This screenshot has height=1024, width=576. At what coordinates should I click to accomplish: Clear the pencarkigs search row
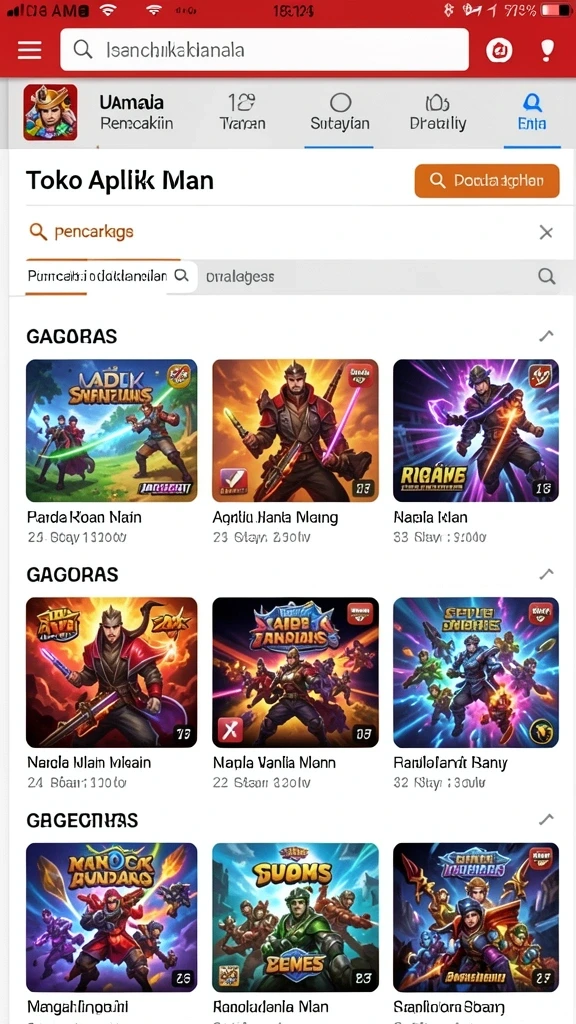546,232
